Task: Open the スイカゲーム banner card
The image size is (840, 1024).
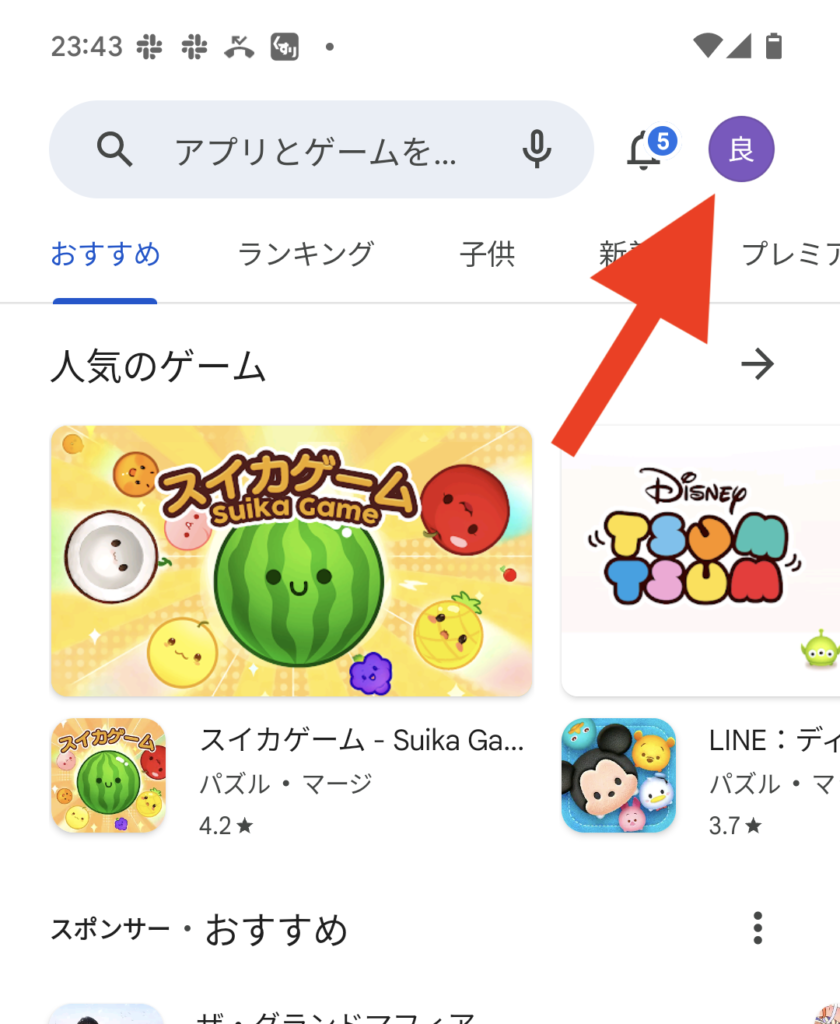Action: point(291,561)
